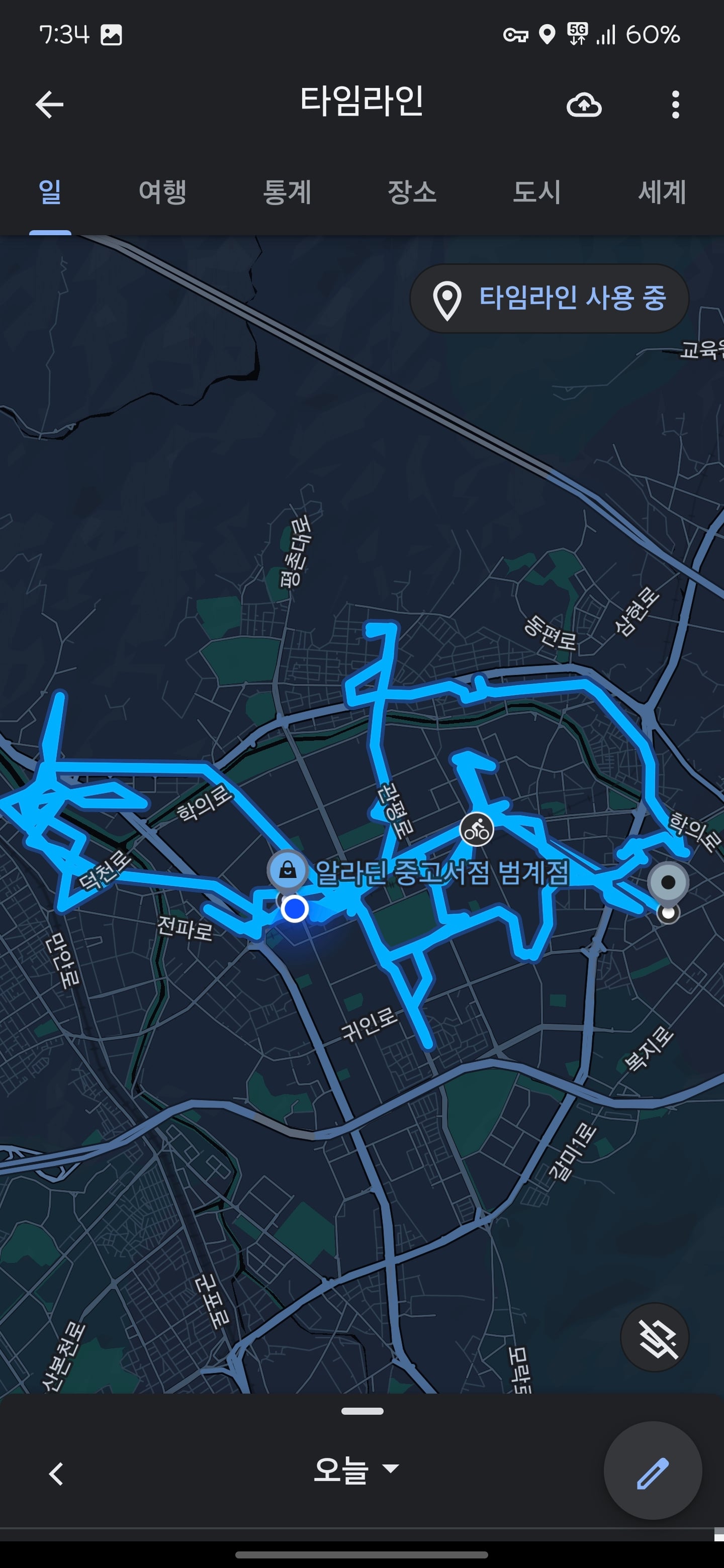The height and width of the screenshot is (1568, 724).
Task: Go back using the top-left arrow
Action: pos(49,105)
